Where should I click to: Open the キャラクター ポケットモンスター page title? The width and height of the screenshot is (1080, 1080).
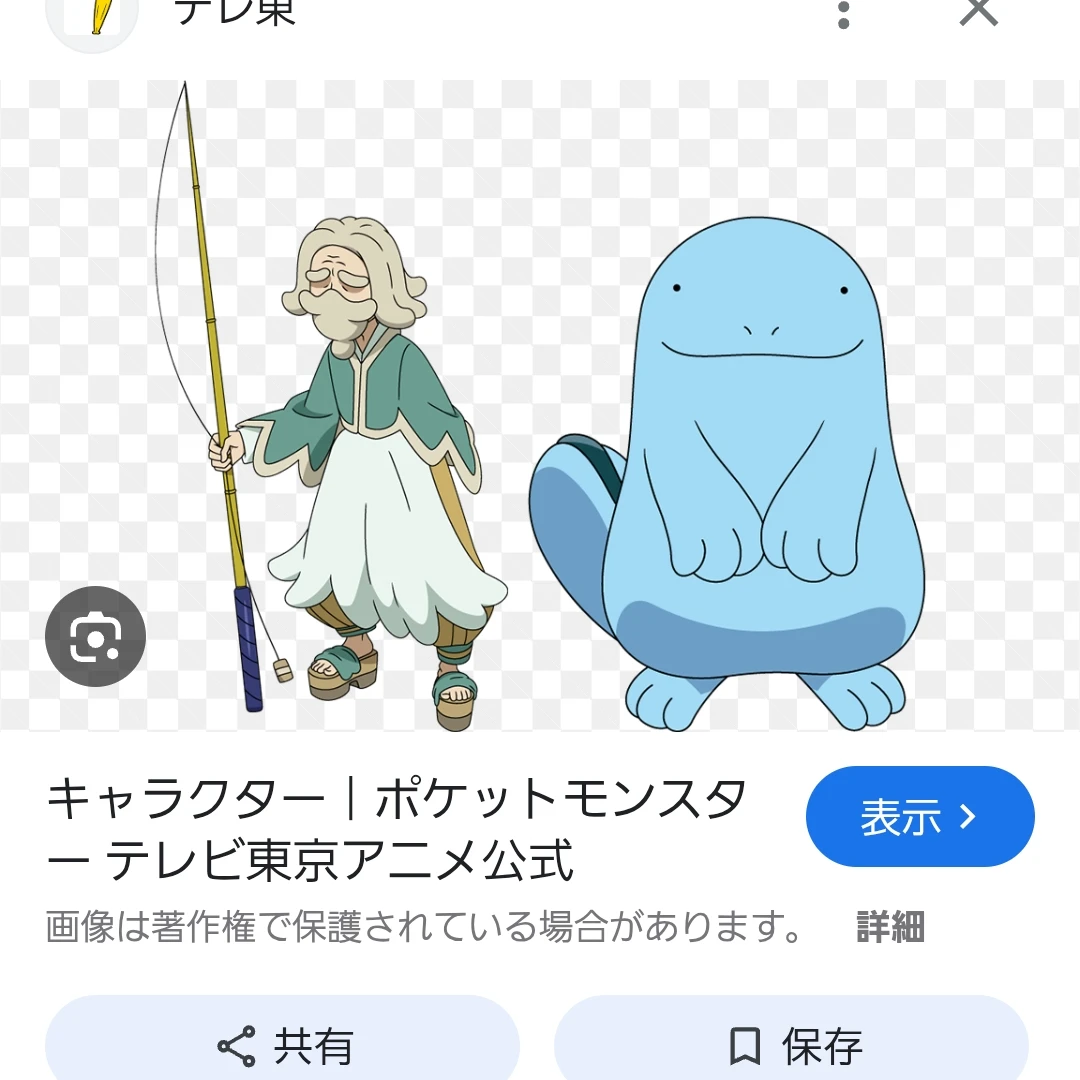pyautogui.click(x=397, y=830)
